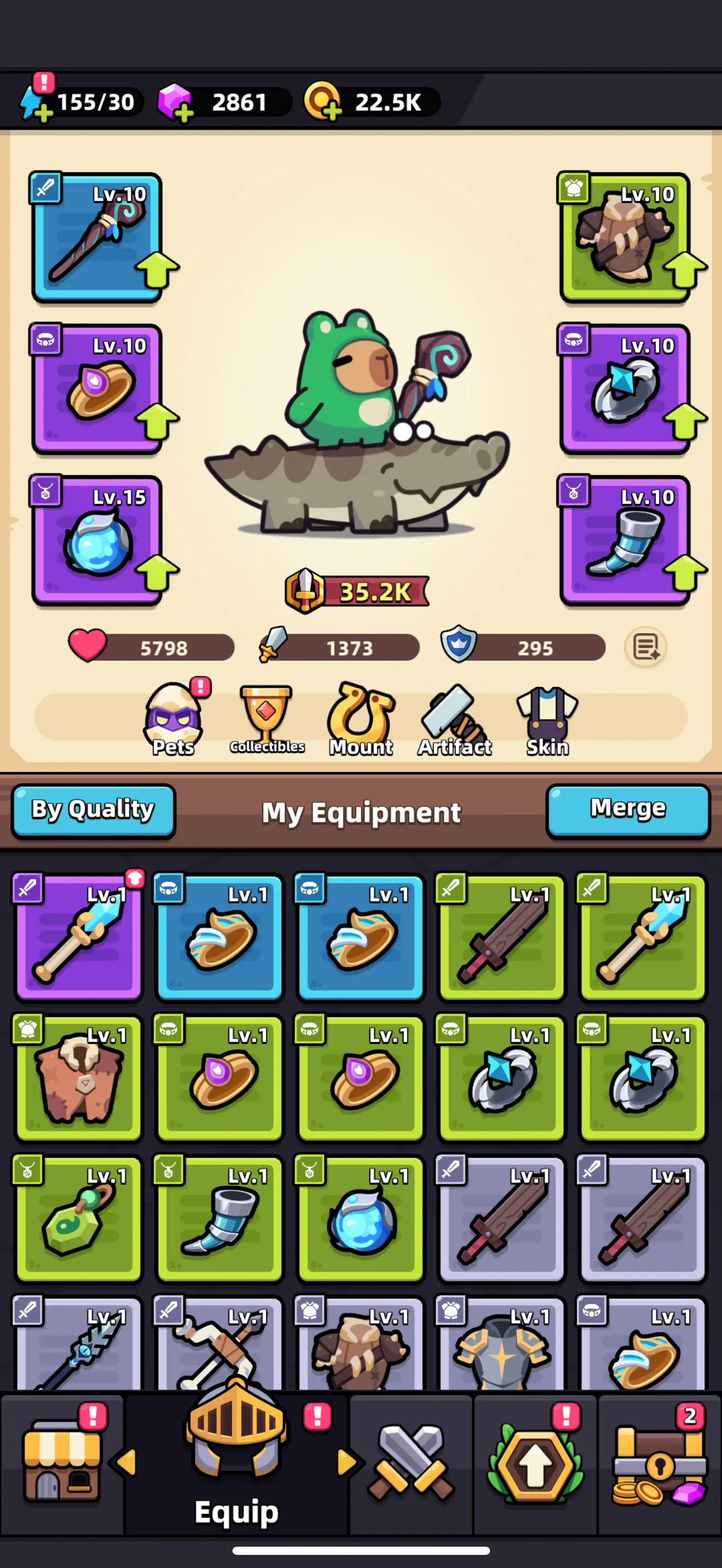Select the equipped Lv.15 blue orb

(x=97, y=541)
